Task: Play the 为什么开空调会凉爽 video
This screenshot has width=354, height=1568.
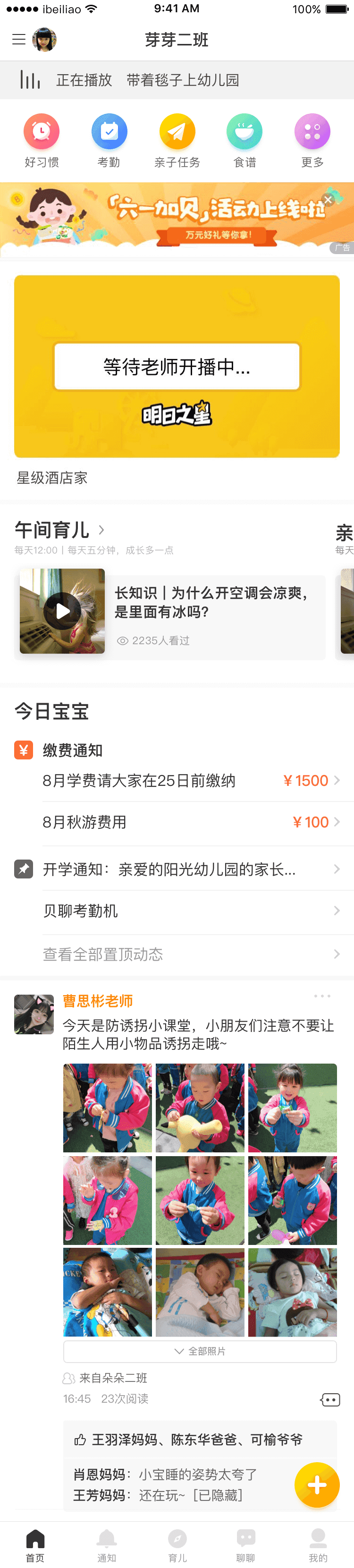Action: [x=63, y=611]
